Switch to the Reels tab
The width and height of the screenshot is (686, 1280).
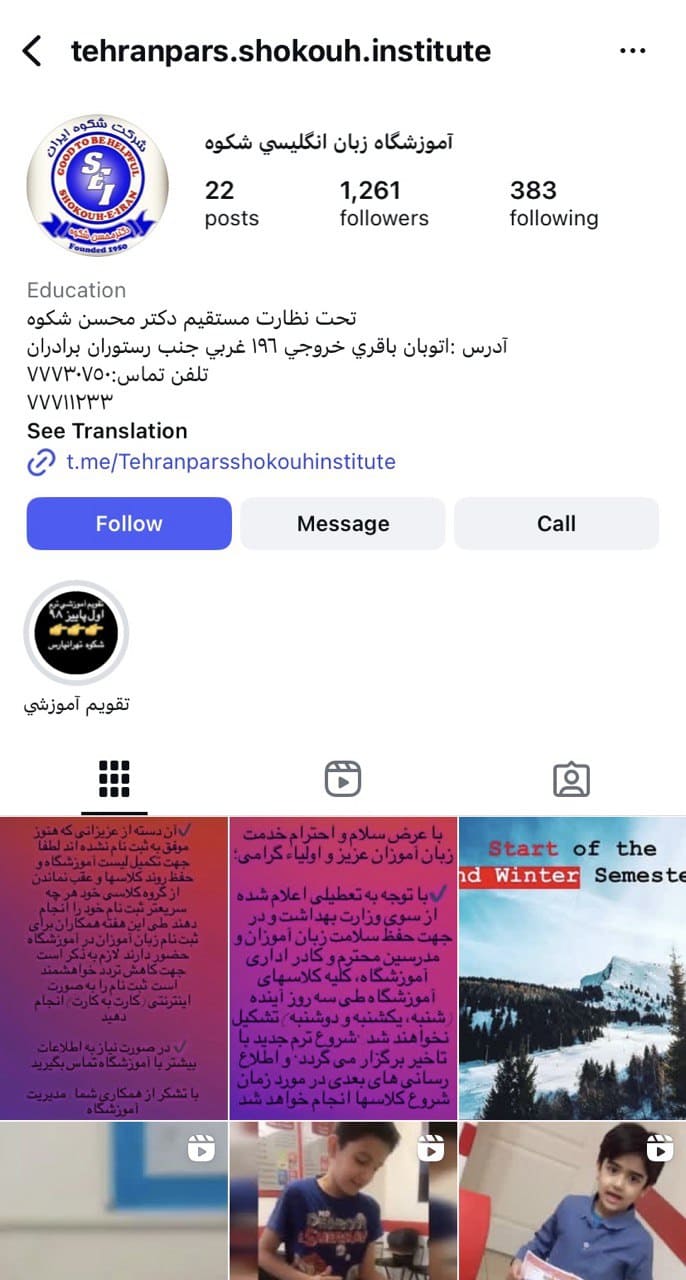click(x=343, y=779)
